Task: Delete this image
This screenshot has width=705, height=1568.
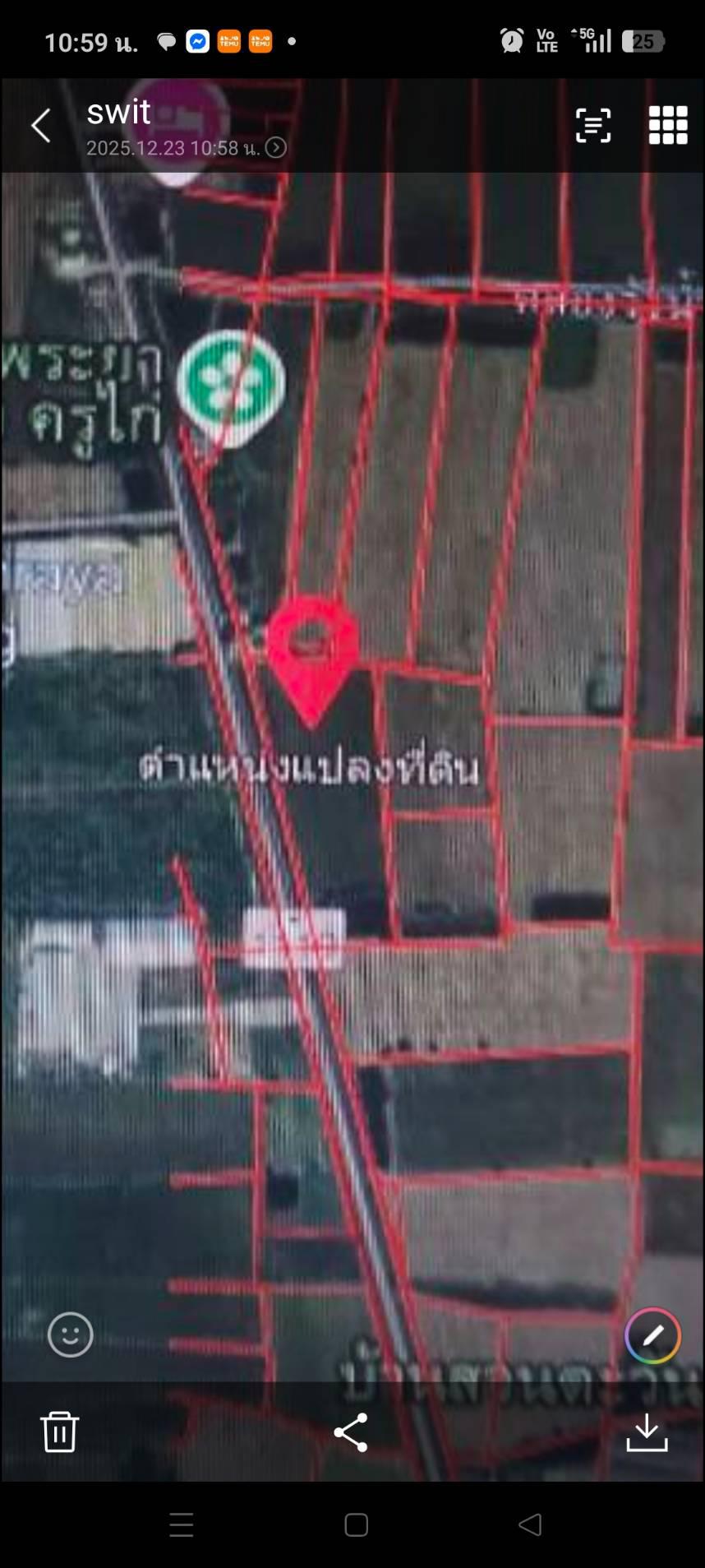Action: click(59, 1432)
